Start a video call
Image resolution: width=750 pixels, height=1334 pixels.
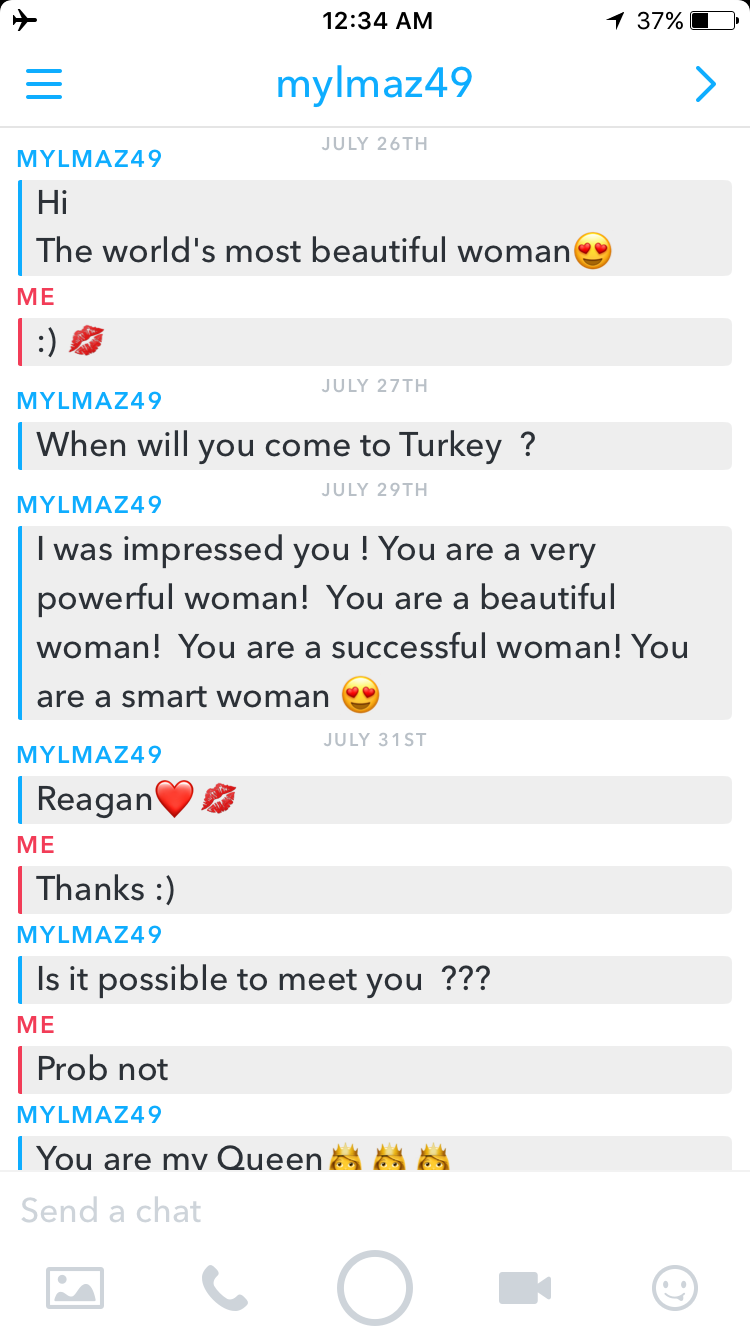pos(525,1288)
